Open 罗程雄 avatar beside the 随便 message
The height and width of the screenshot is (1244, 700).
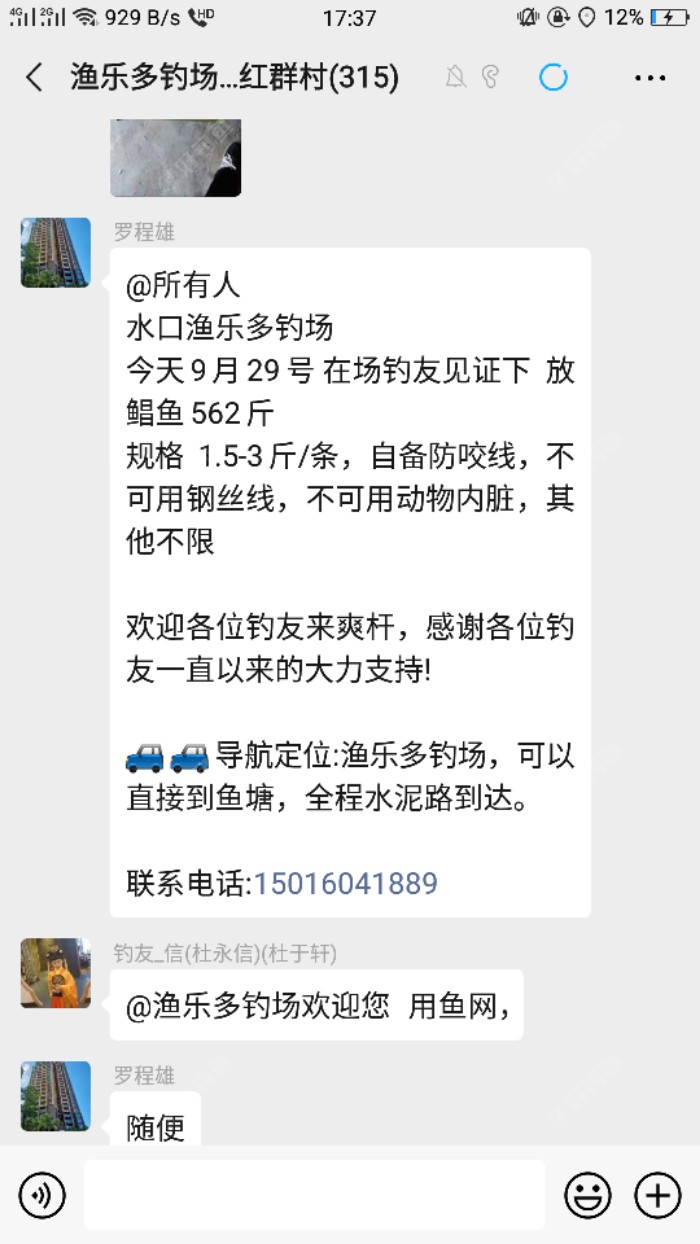pos(55,1096)
